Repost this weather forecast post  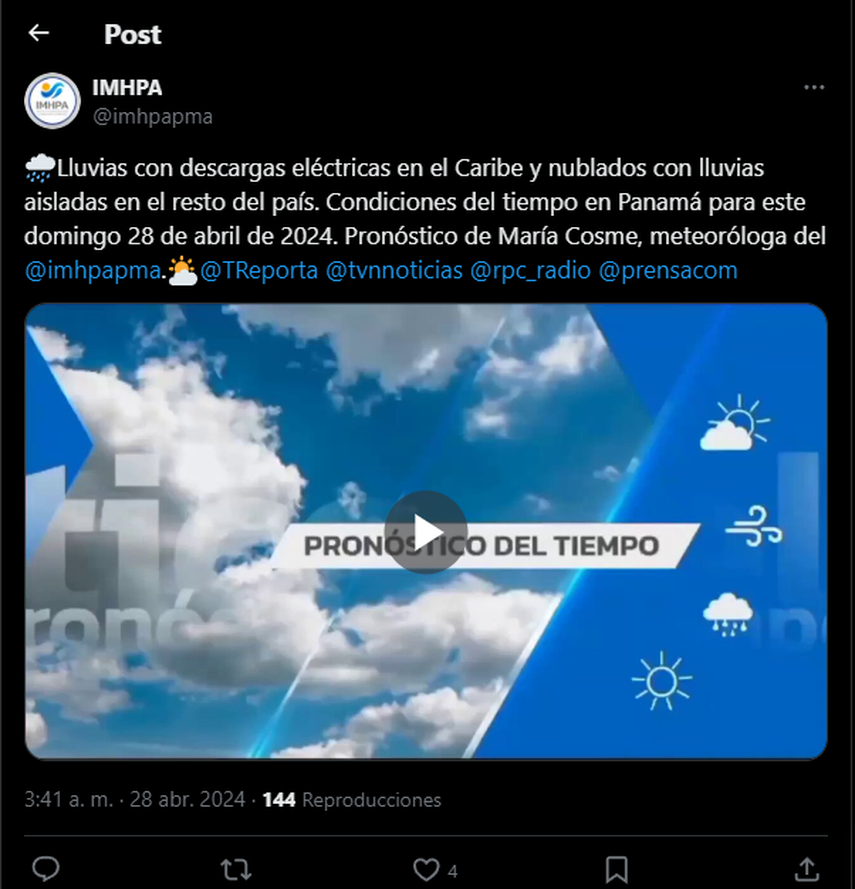[x=236, y=868]
